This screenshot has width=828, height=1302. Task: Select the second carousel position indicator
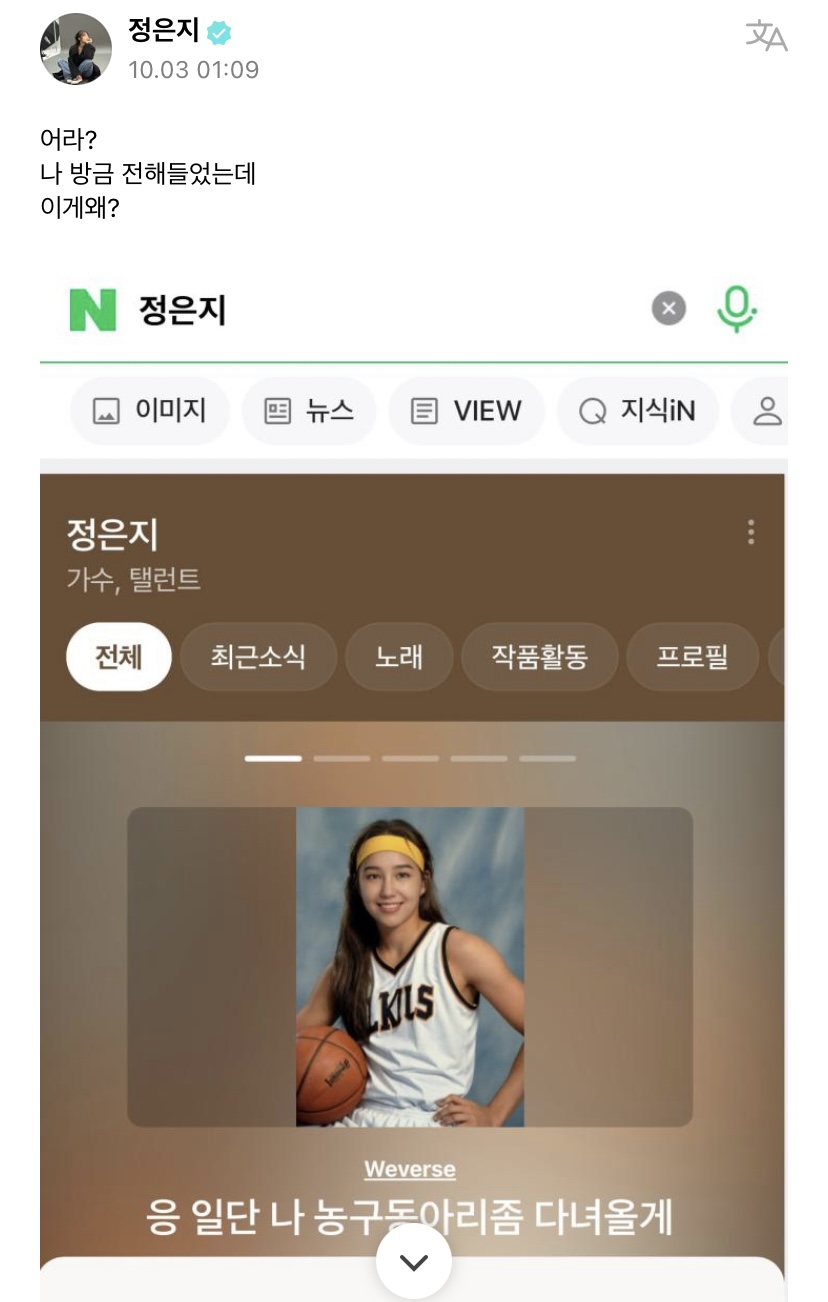343,758
